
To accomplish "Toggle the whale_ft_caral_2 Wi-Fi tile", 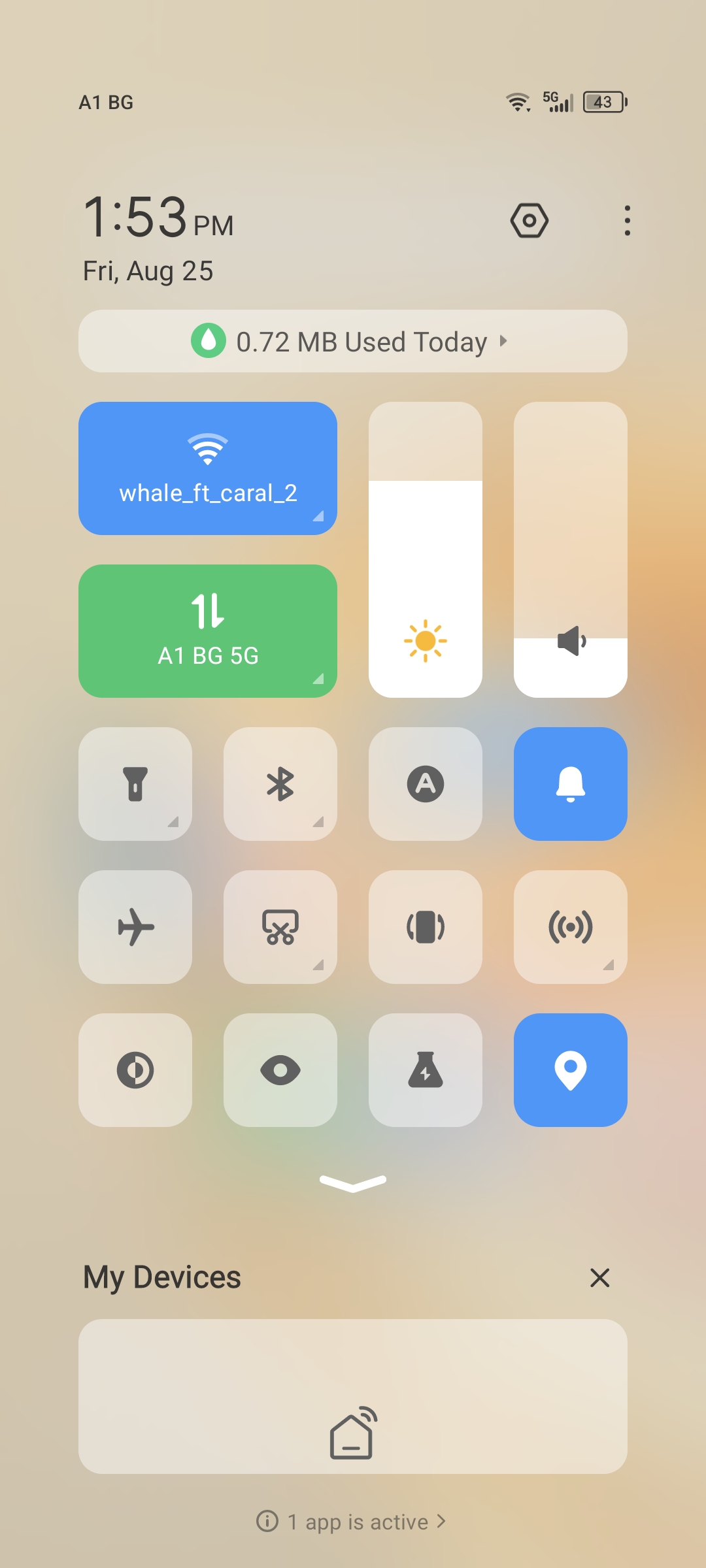I will (208, 468).
